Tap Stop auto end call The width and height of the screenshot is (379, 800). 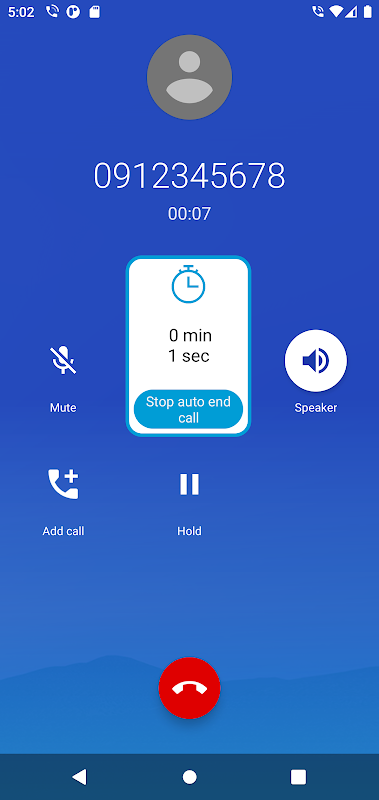pyautogui.click(x=188, y=409)
